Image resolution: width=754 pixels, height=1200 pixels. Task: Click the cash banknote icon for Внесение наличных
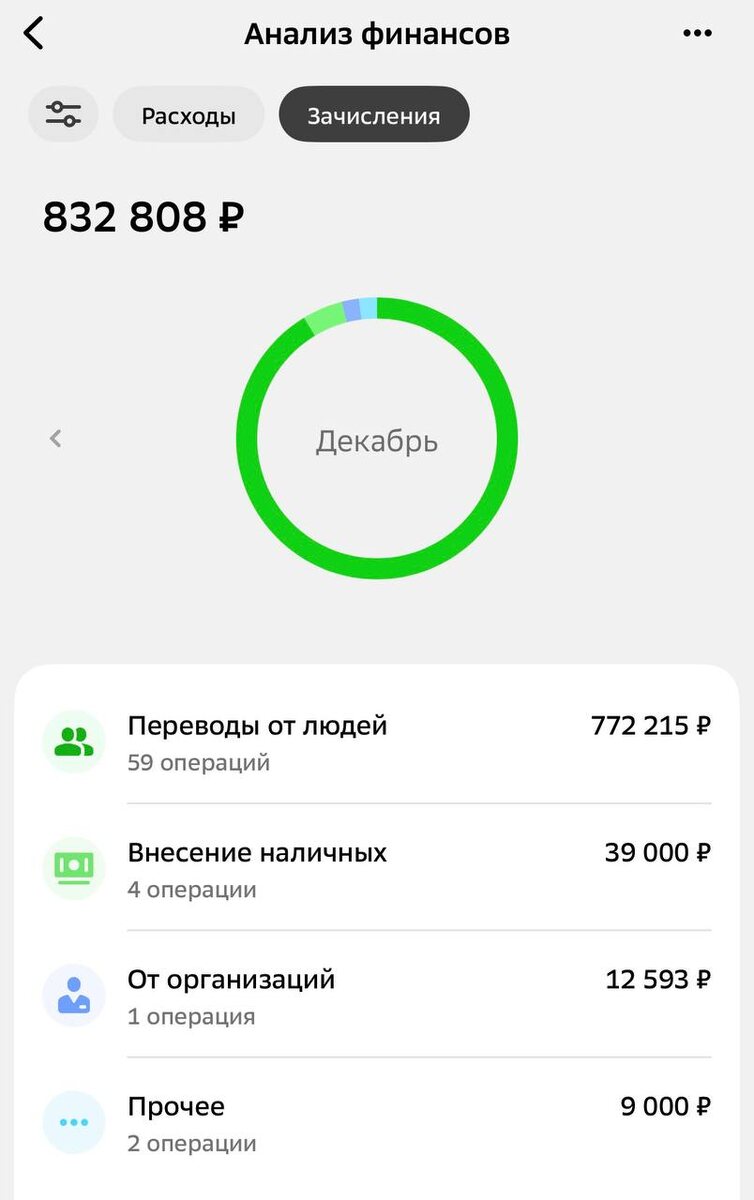(73, 868)
